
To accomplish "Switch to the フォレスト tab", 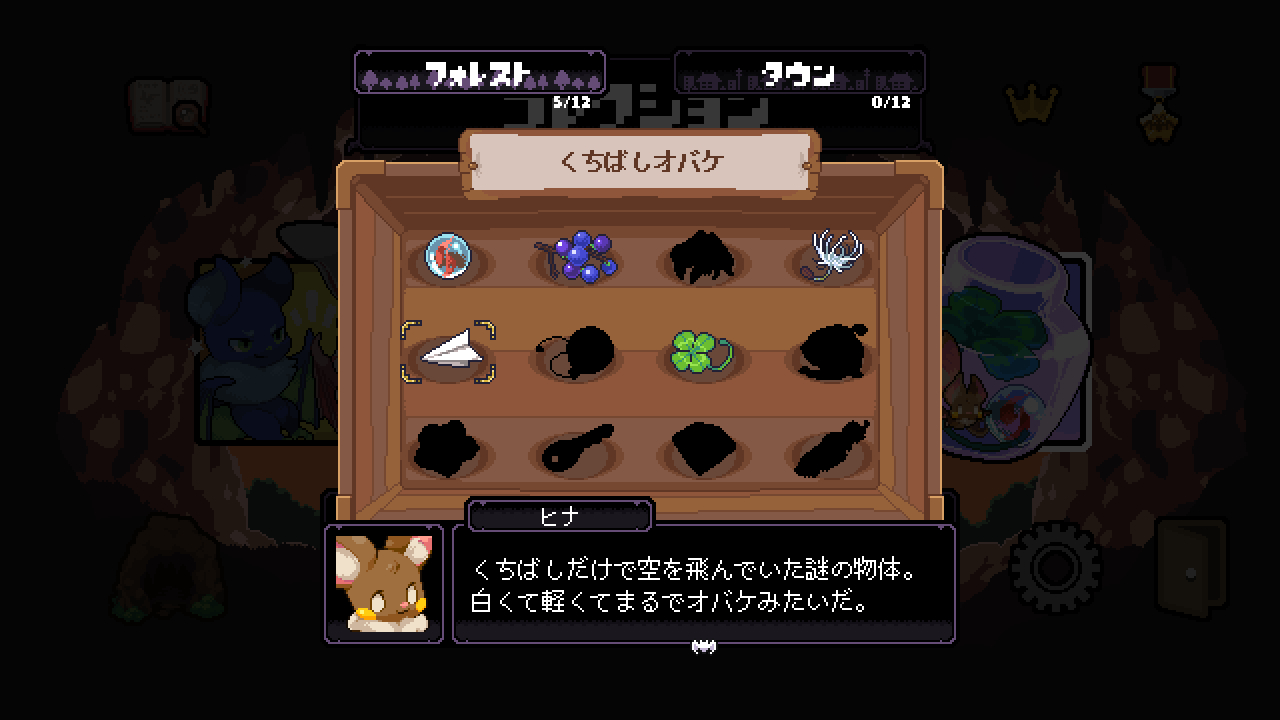I will tap(480, 73).
